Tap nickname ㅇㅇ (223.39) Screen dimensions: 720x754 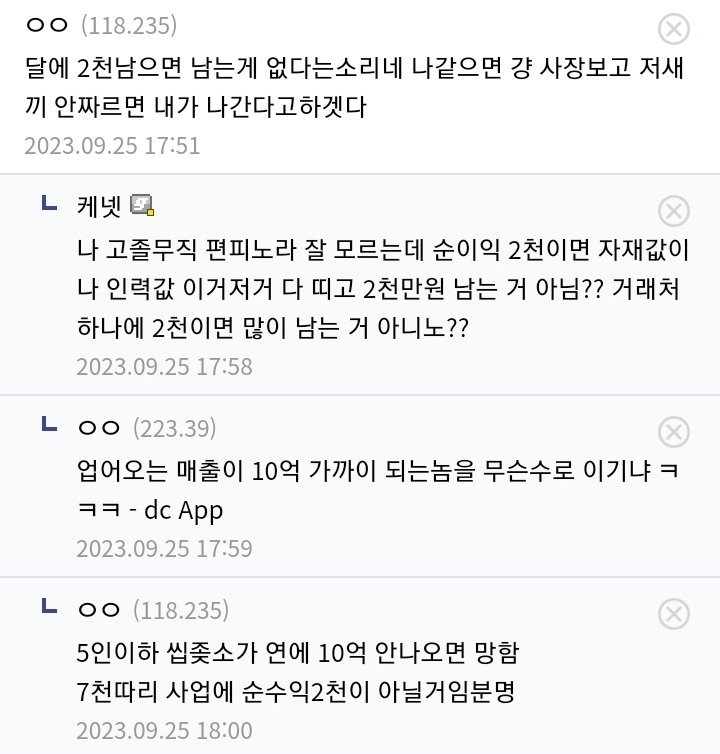(99, 428)
